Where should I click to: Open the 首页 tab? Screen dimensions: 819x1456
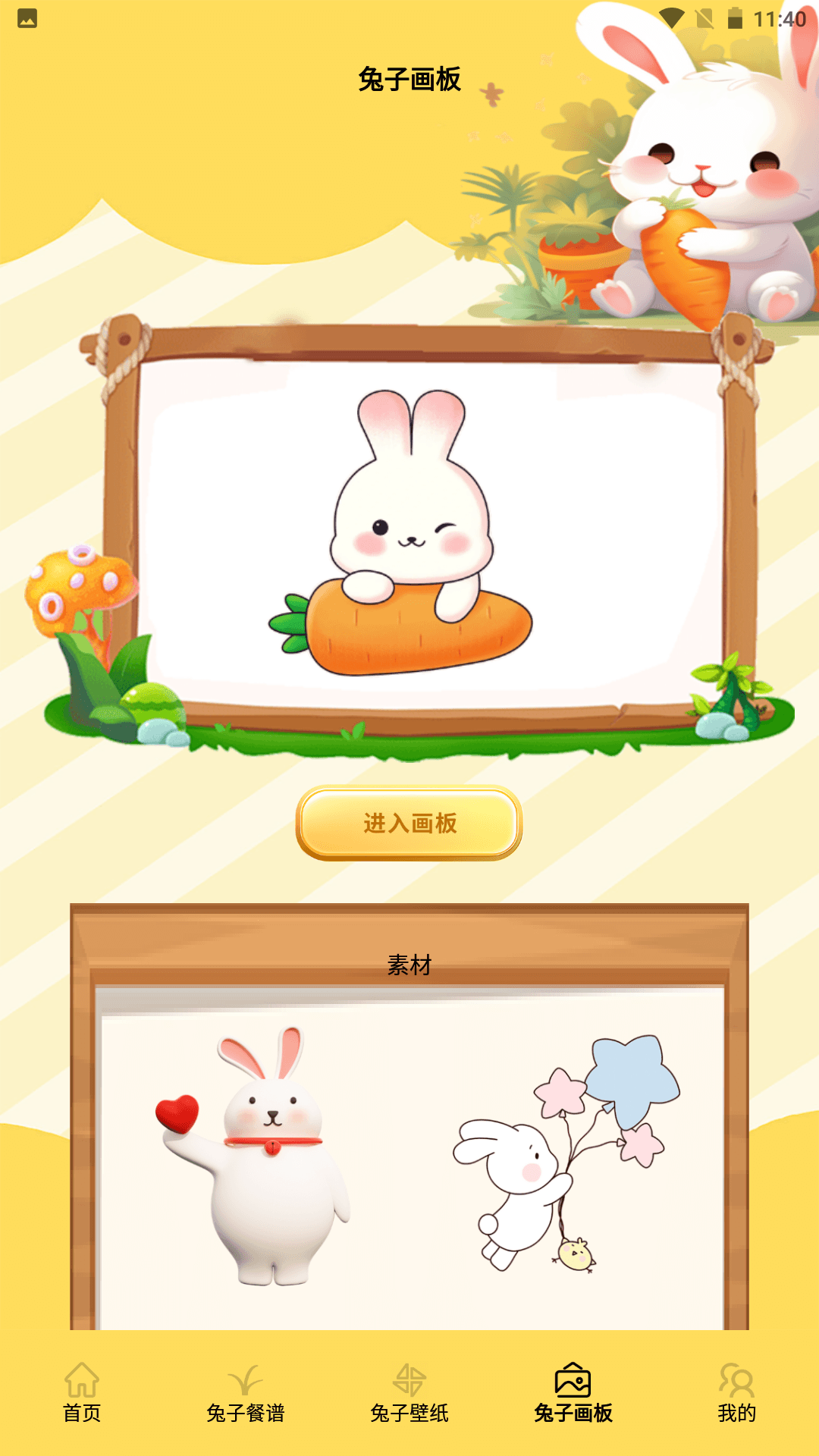[82, 1393]
